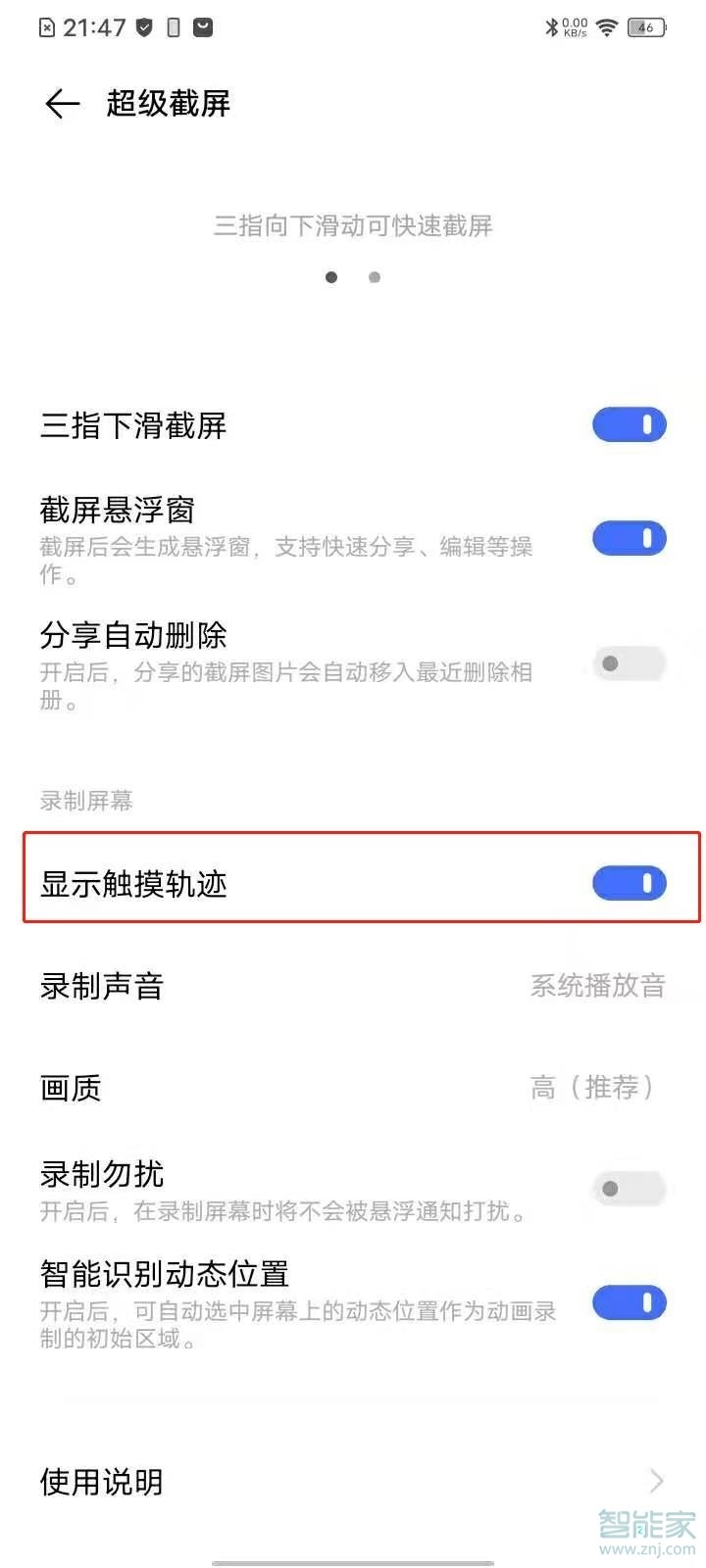Turn on the 录制勿扰 toggle
The height and width of the screenshot is (1568, 706).
tap(629, 1188)
